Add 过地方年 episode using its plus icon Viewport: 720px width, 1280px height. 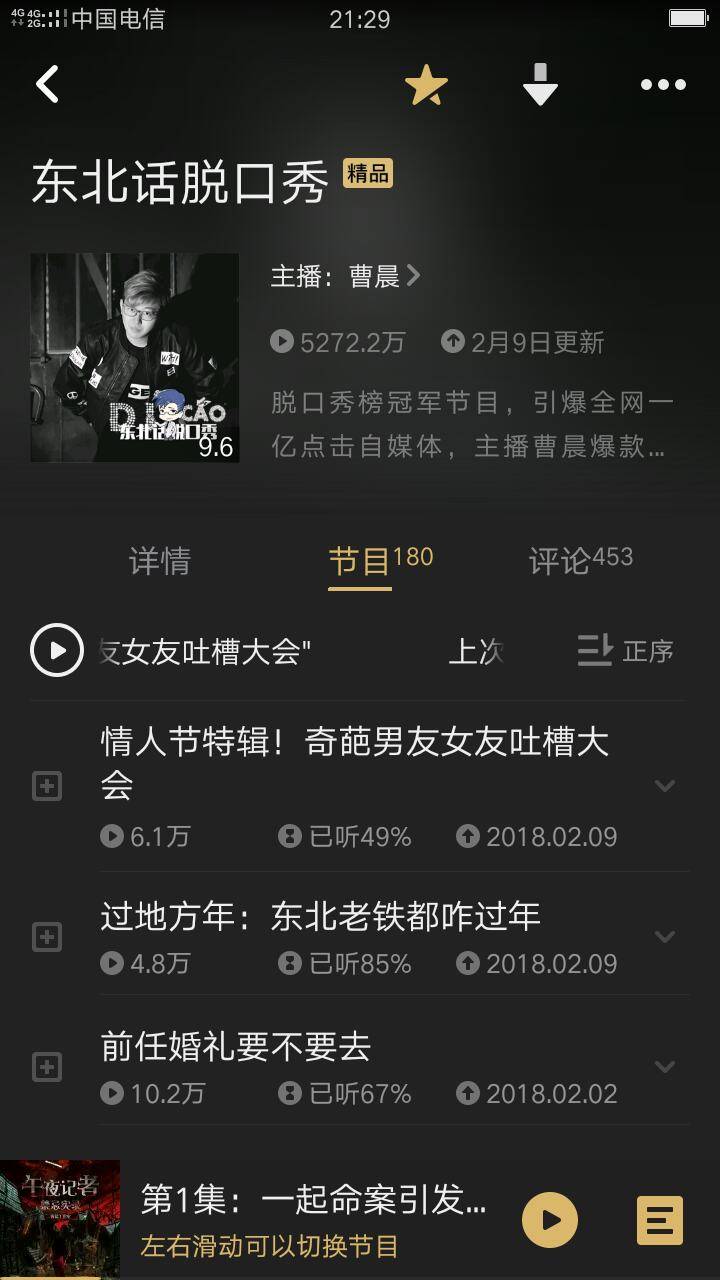[45, 936]
